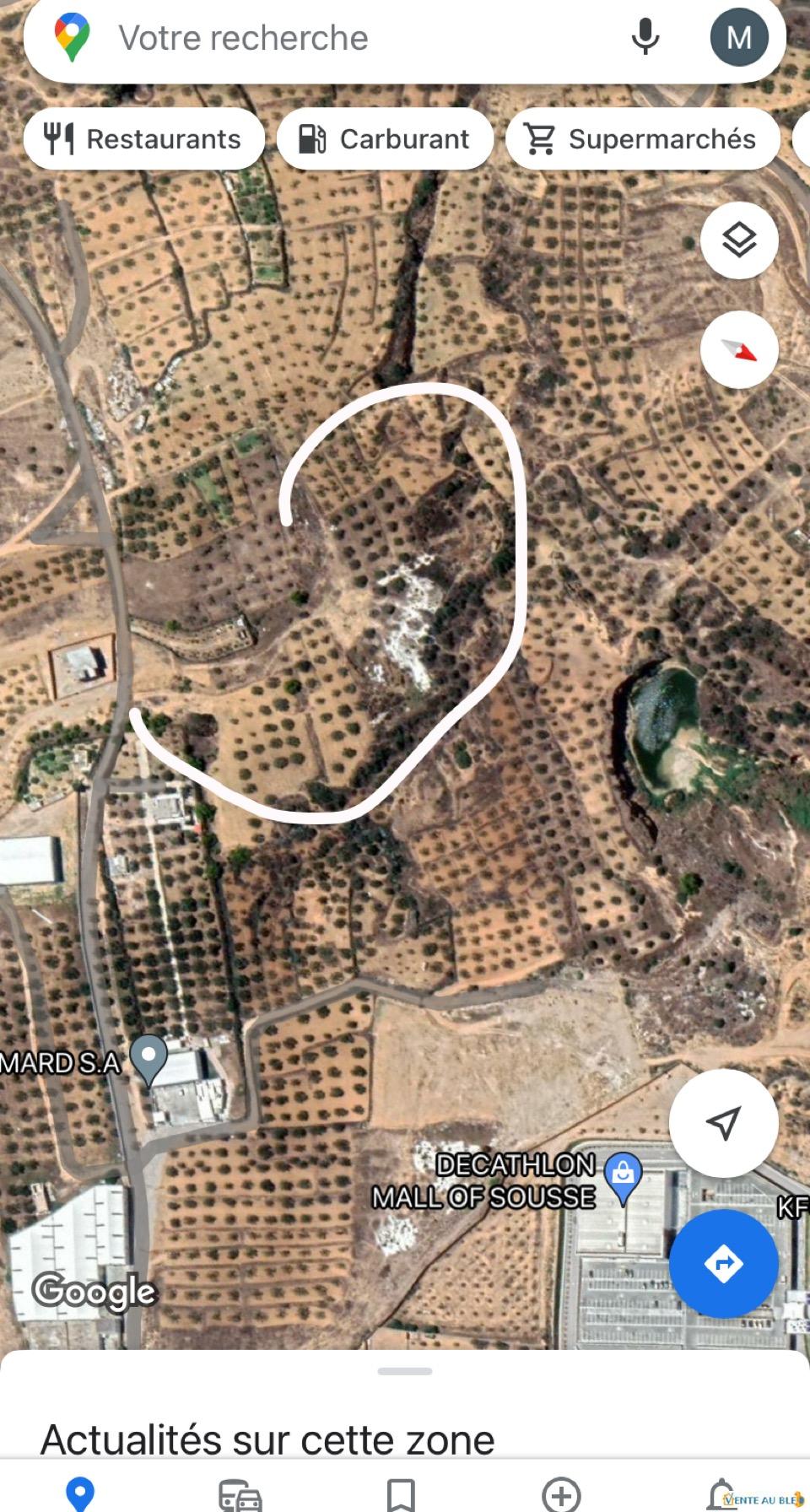The width and height of the screenshot is (810, 1512).
Task: Select the Carburant chip
Action: pos(385,139)
